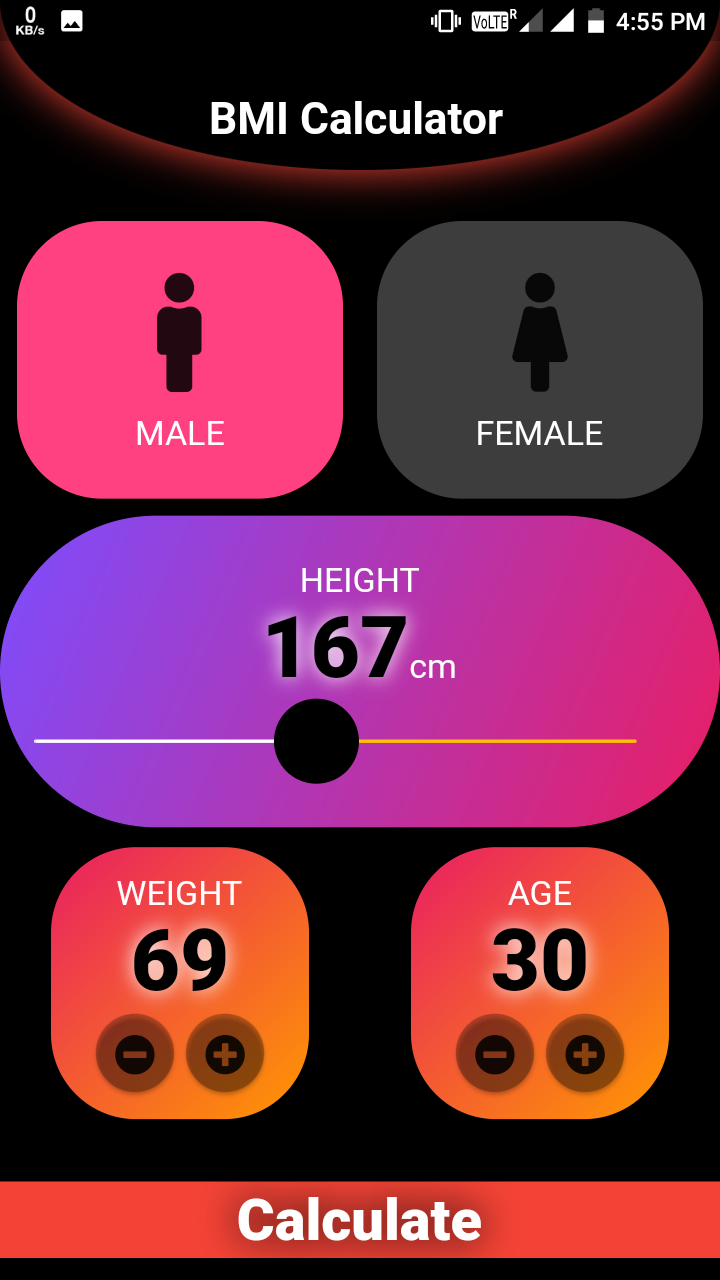Select the MALE person icon
Viewport: 720px width, 1280px height.
[179, 330]
